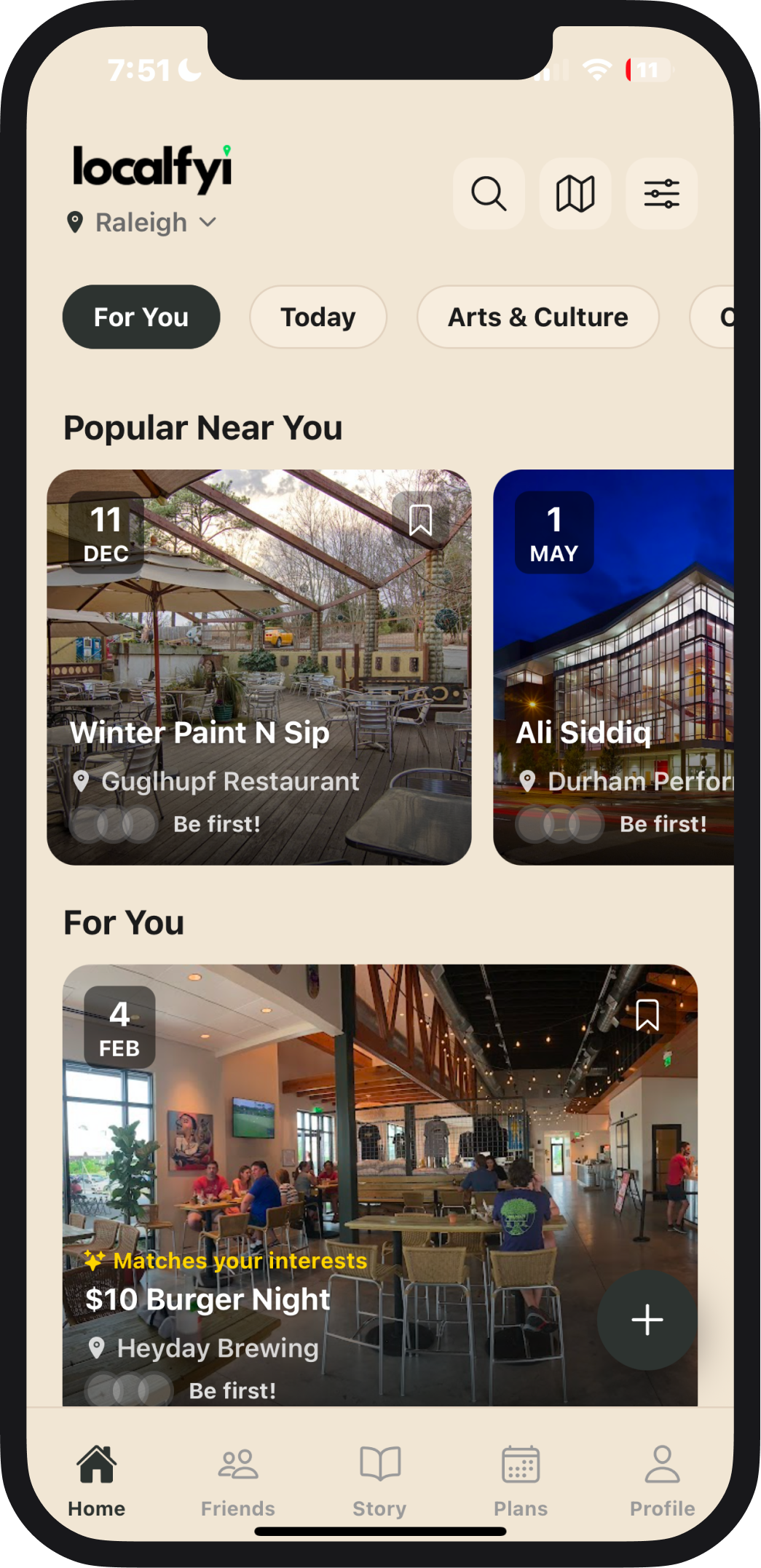Open the filters icon in the top bar
Screen dimensions: 761x1568
point(661,194)
